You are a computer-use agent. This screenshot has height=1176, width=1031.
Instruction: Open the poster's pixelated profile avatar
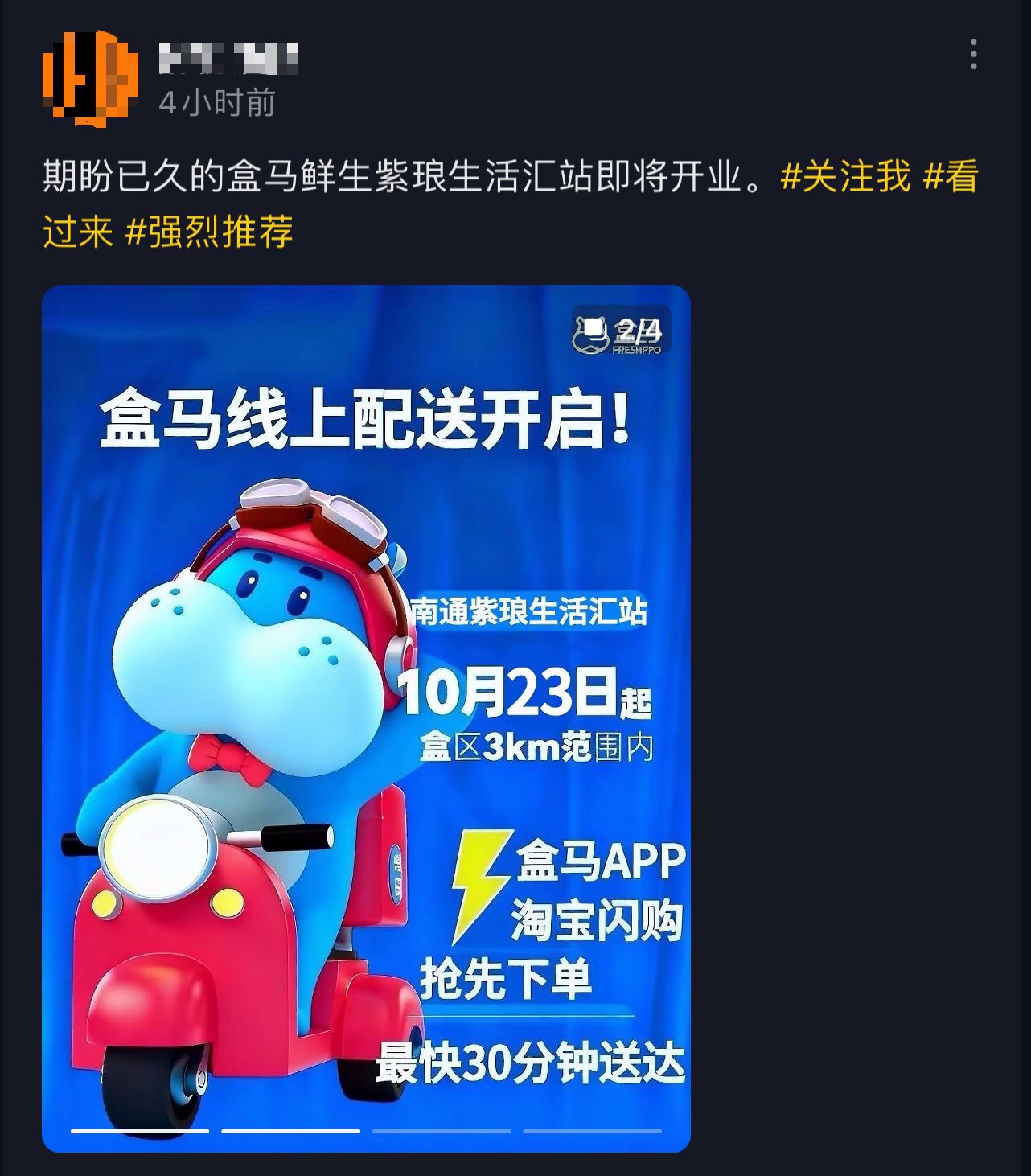90,79
